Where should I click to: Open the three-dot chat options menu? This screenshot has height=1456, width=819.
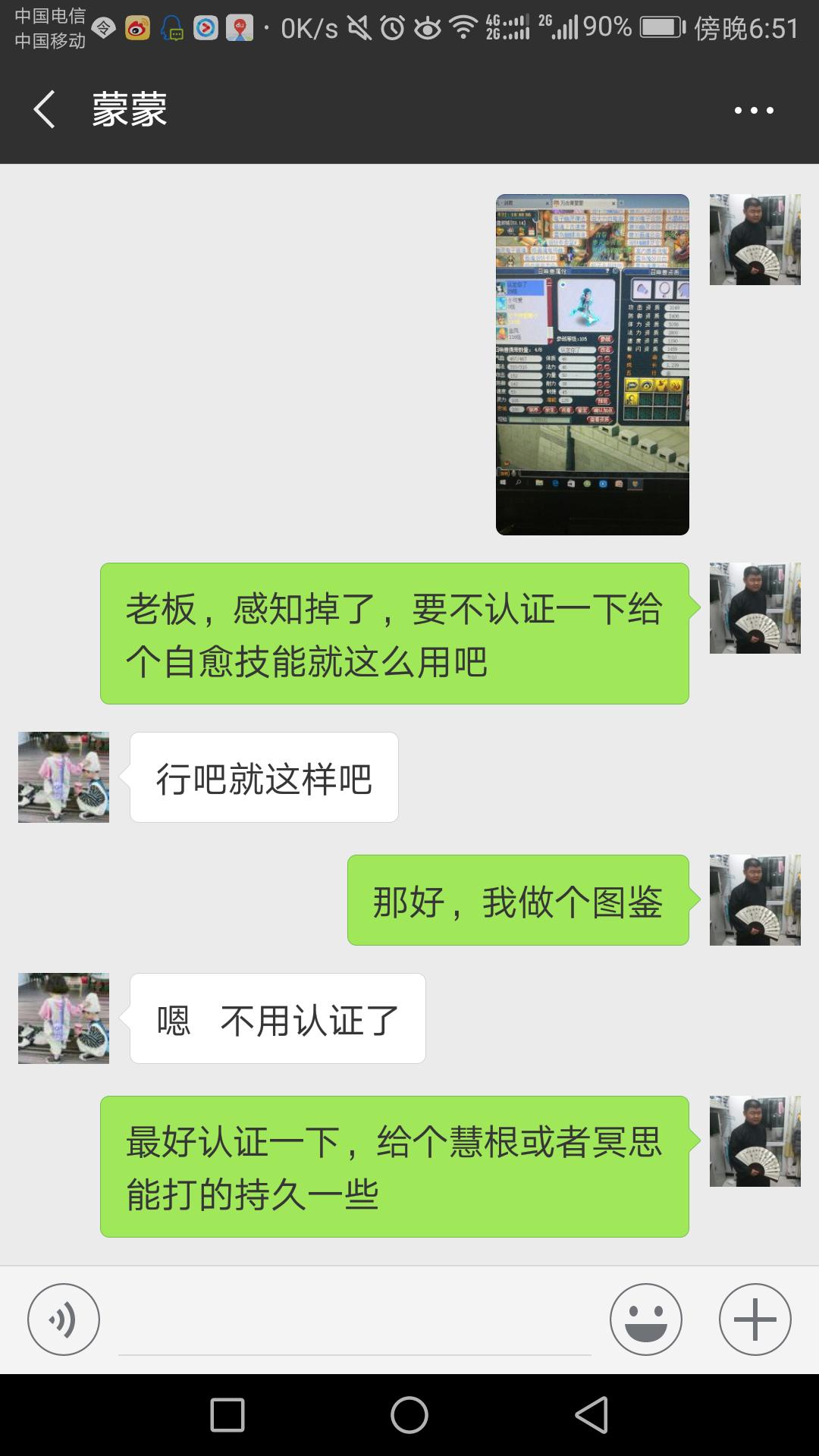click(x=754, y=111)
